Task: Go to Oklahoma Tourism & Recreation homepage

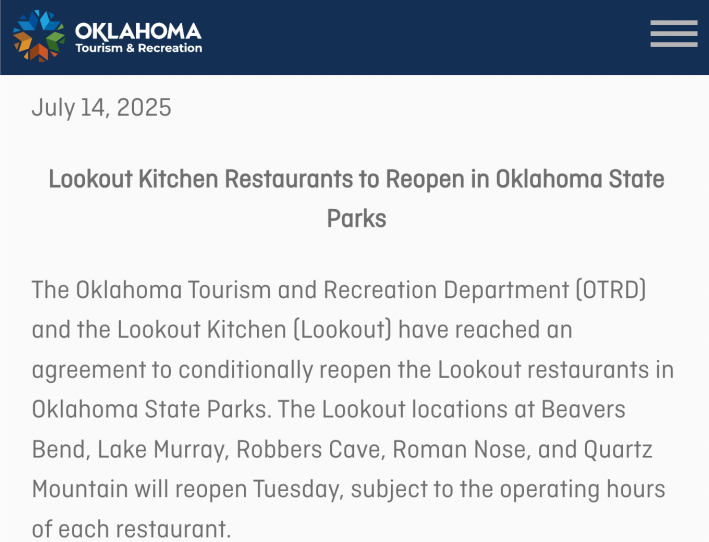Action: tap(108, 36)
